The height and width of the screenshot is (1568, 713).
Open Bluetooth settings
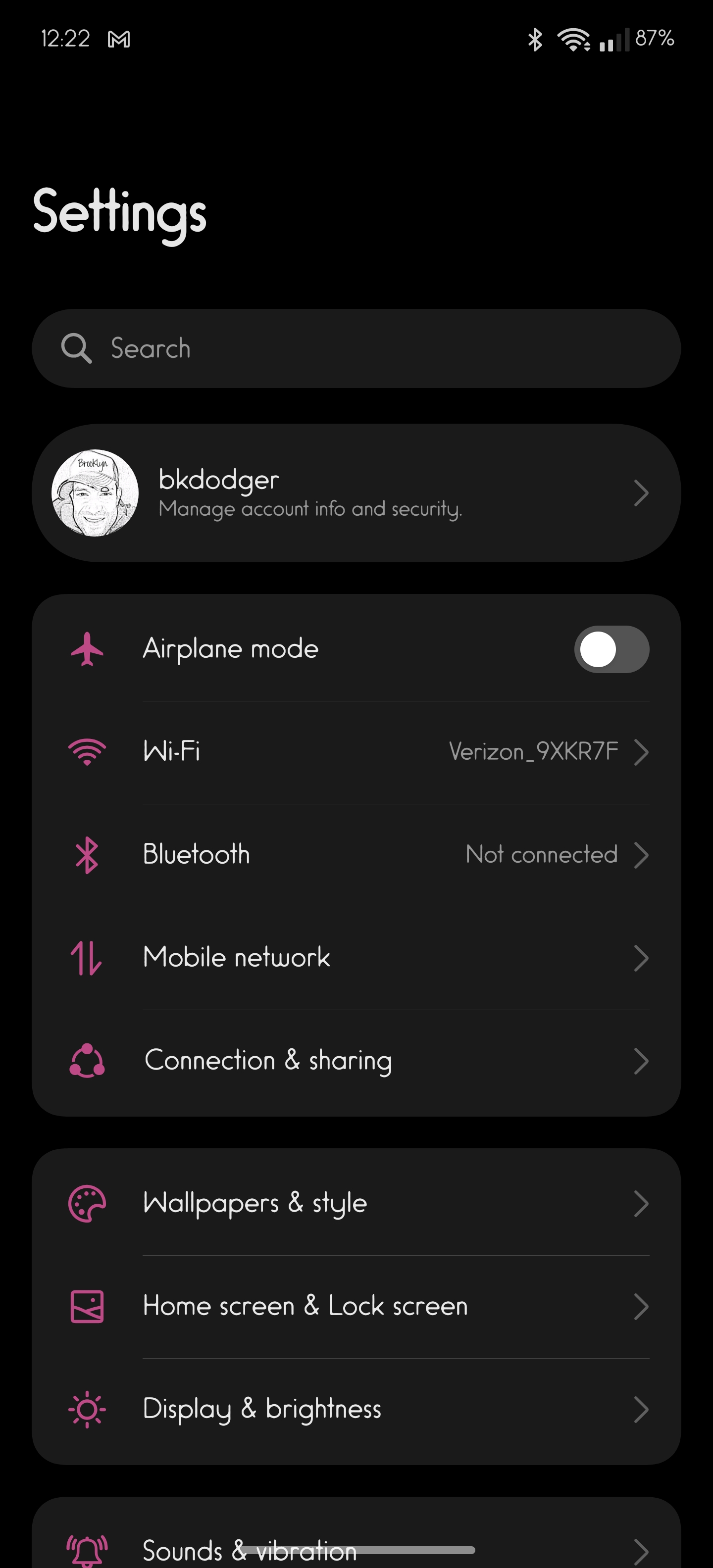click(356, 855)
